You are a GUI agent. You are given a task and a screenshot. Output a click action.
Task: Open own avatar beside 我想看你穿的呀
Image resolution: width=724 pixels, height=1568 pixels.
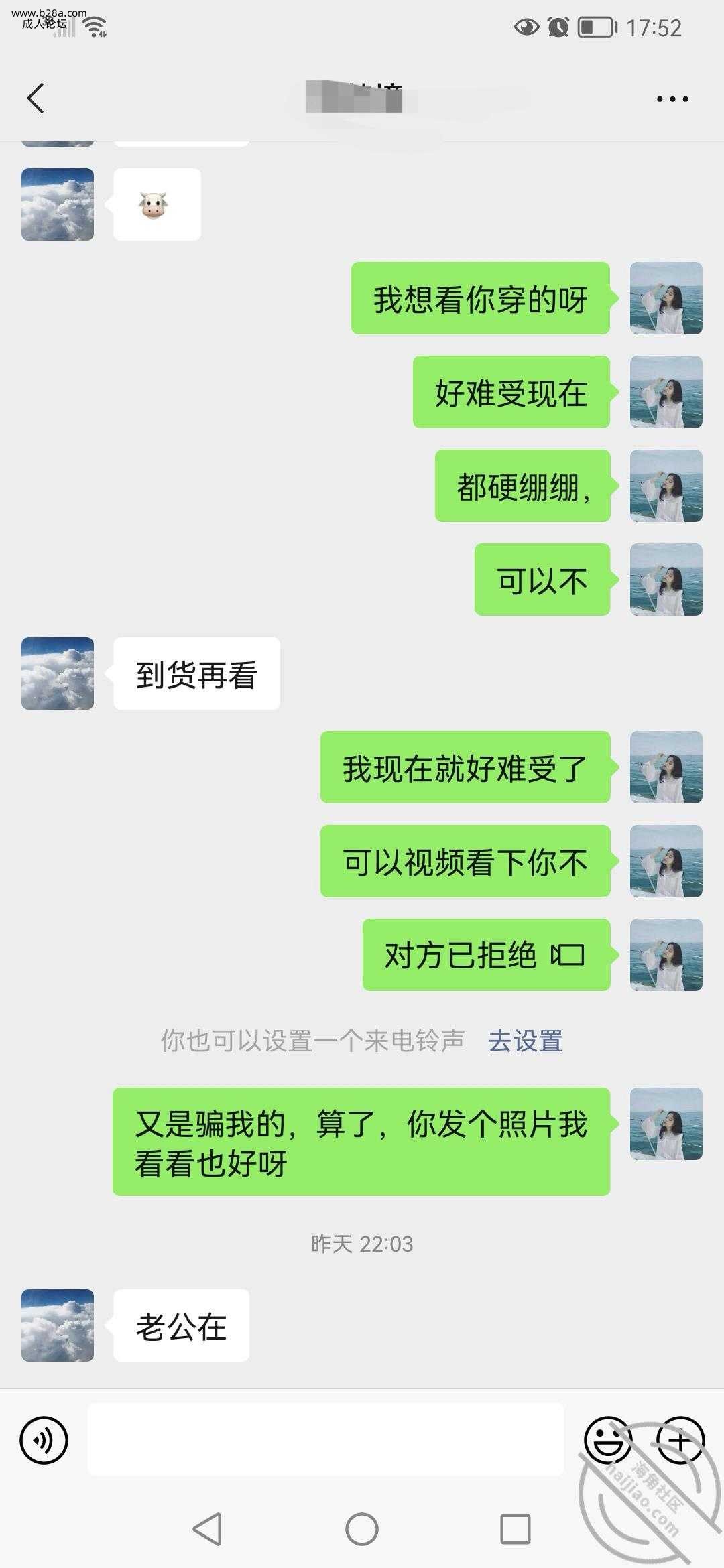tap(666, 298)
